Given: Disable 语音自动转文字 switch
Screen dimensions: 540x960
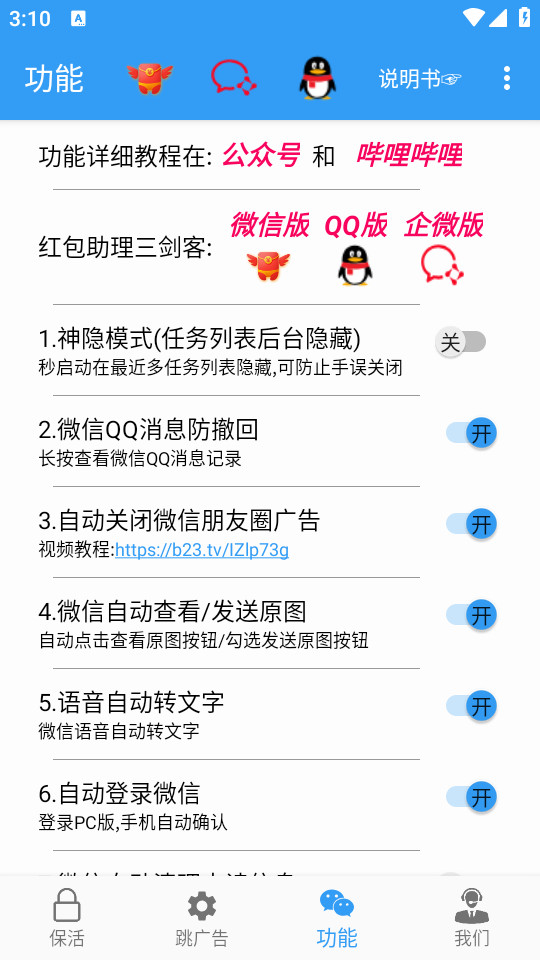Looking at the screenshot, I should (x=471, y=707).
